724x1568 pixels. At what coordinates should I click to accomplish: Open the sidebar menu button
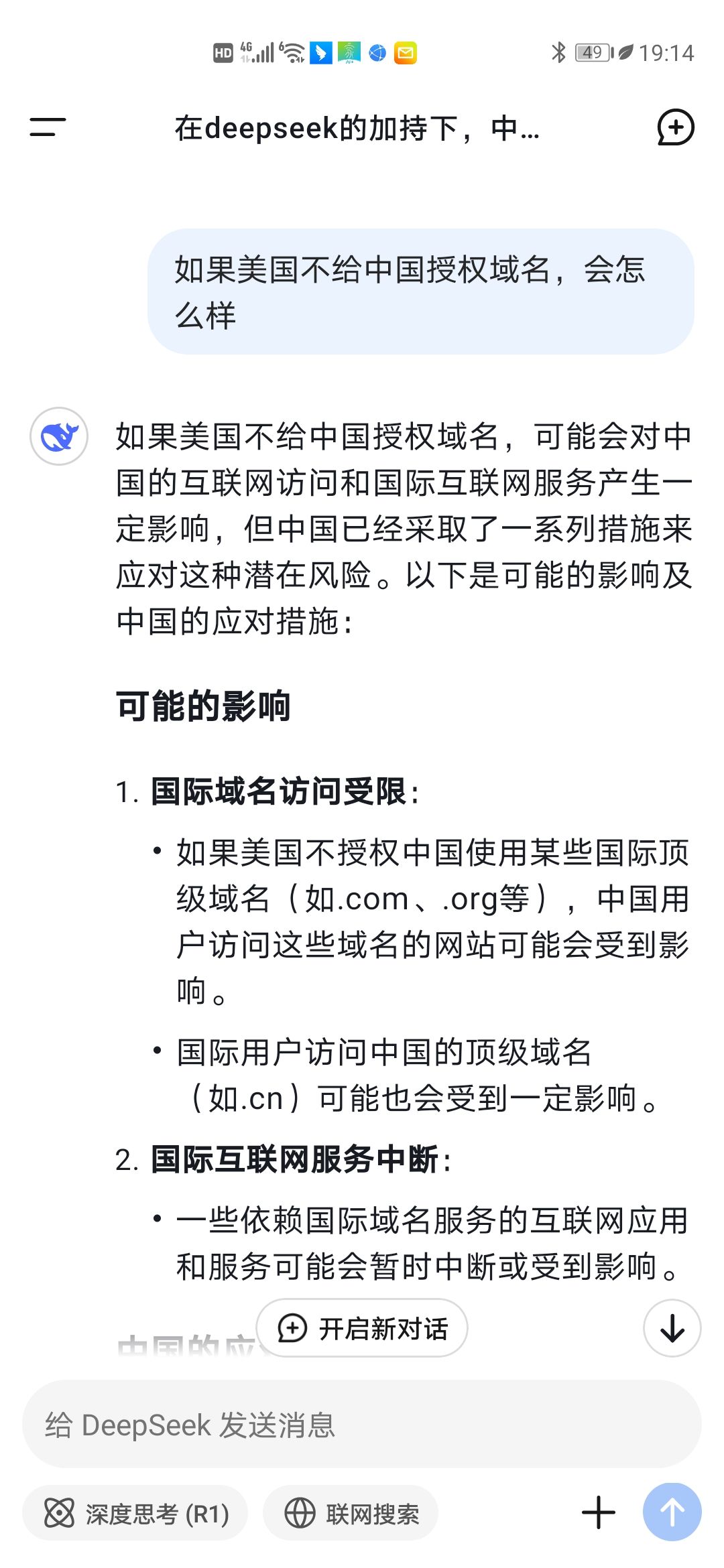click(48, 127)
